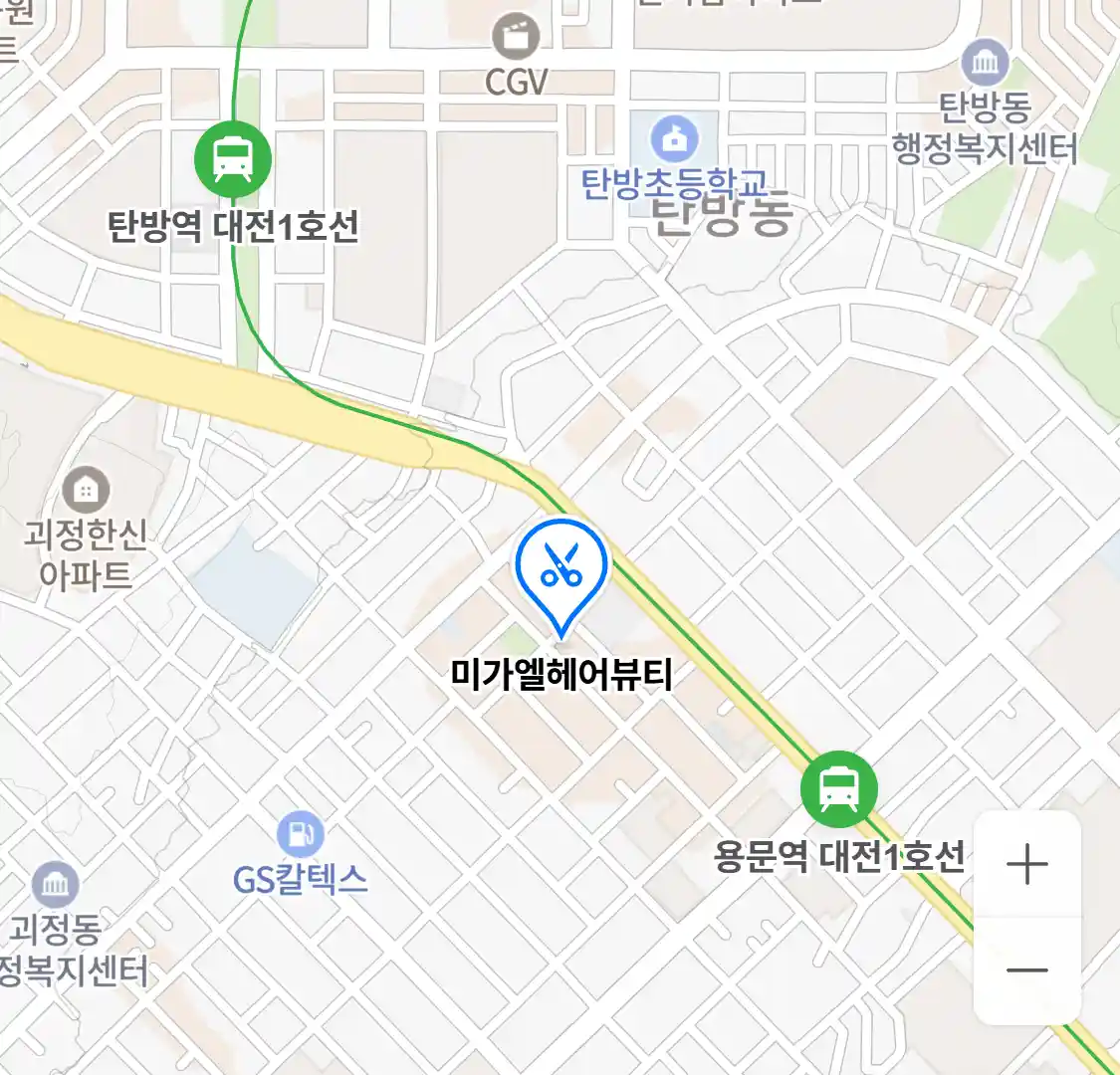This screenshot has width=1120, height=1075.
Task: Select the GS칼텍스 gas station marker
Action: pos(301,834)
